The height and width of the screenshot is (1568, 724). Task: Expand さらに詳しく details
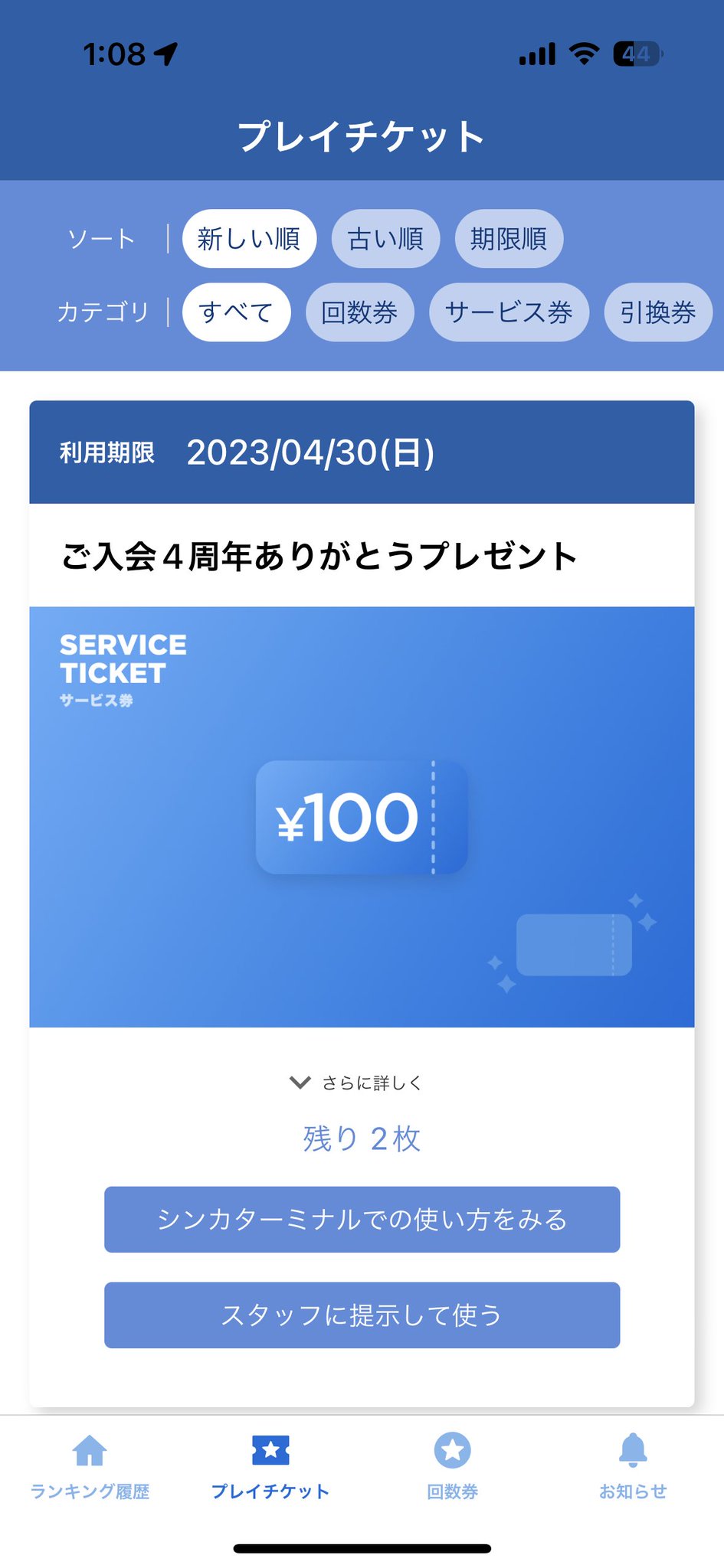click(356, 1083)
